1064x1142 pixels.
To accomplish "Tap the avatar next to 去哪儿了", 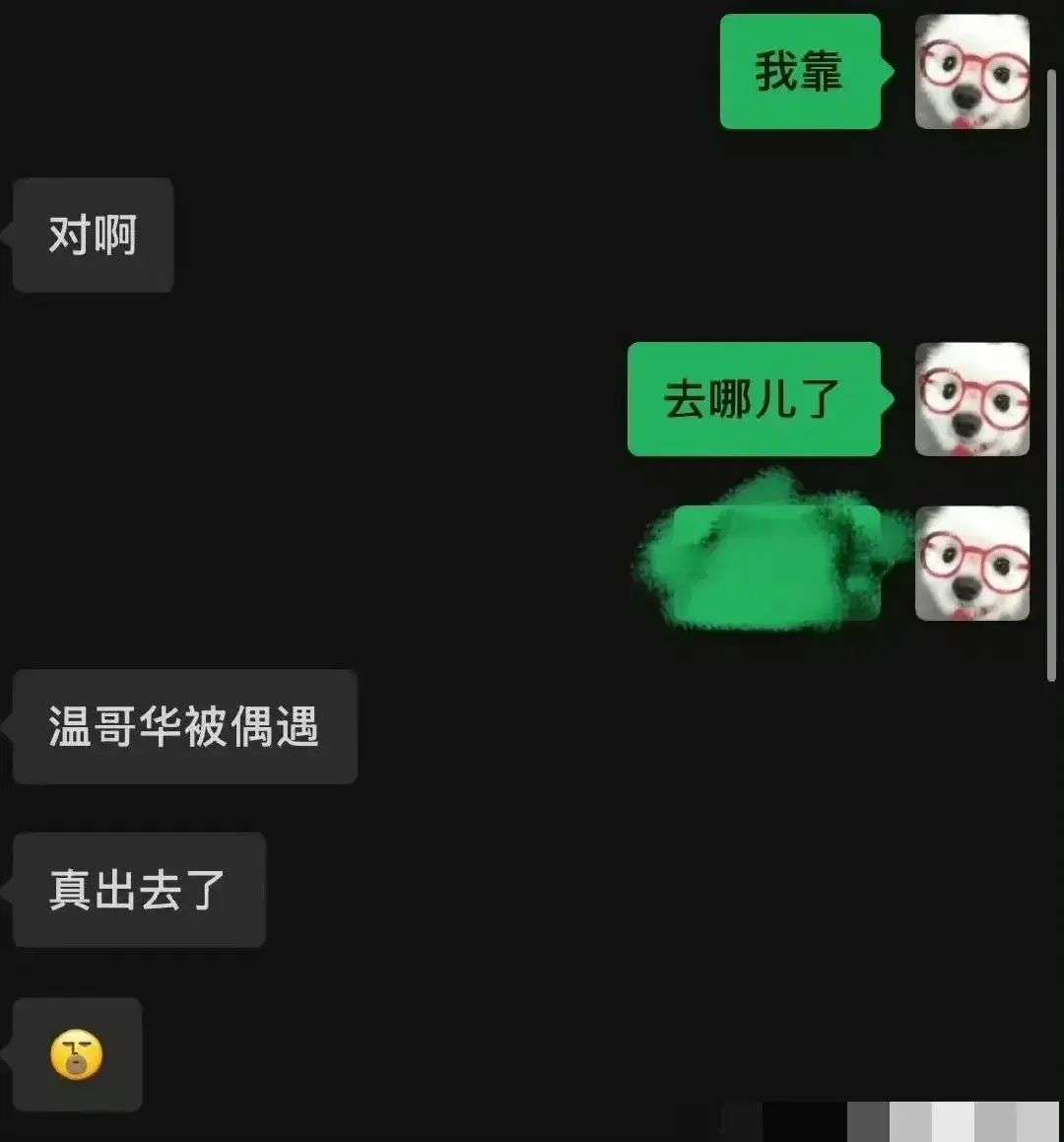I will (971, 399).
